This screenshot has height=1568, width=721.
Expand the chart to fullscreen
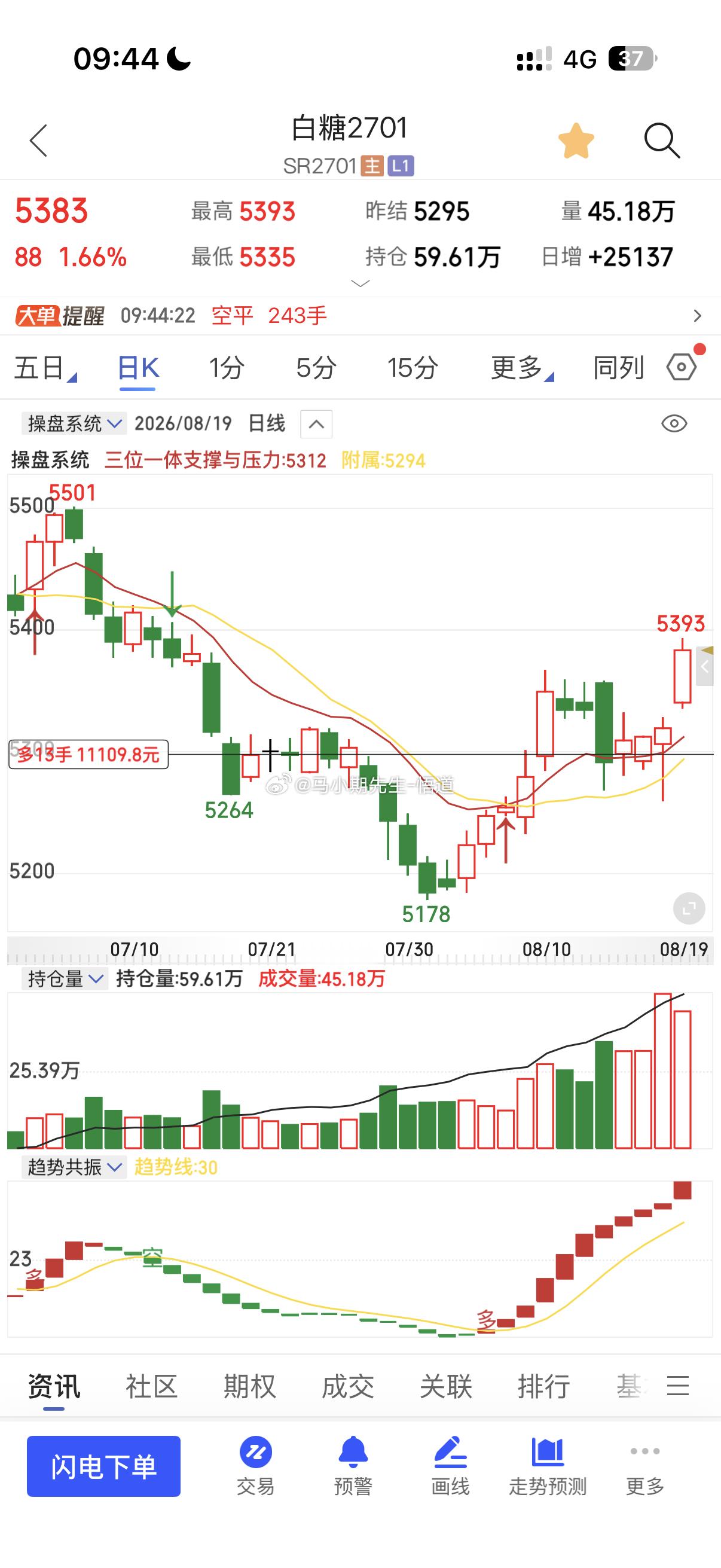tap(689, 909)
